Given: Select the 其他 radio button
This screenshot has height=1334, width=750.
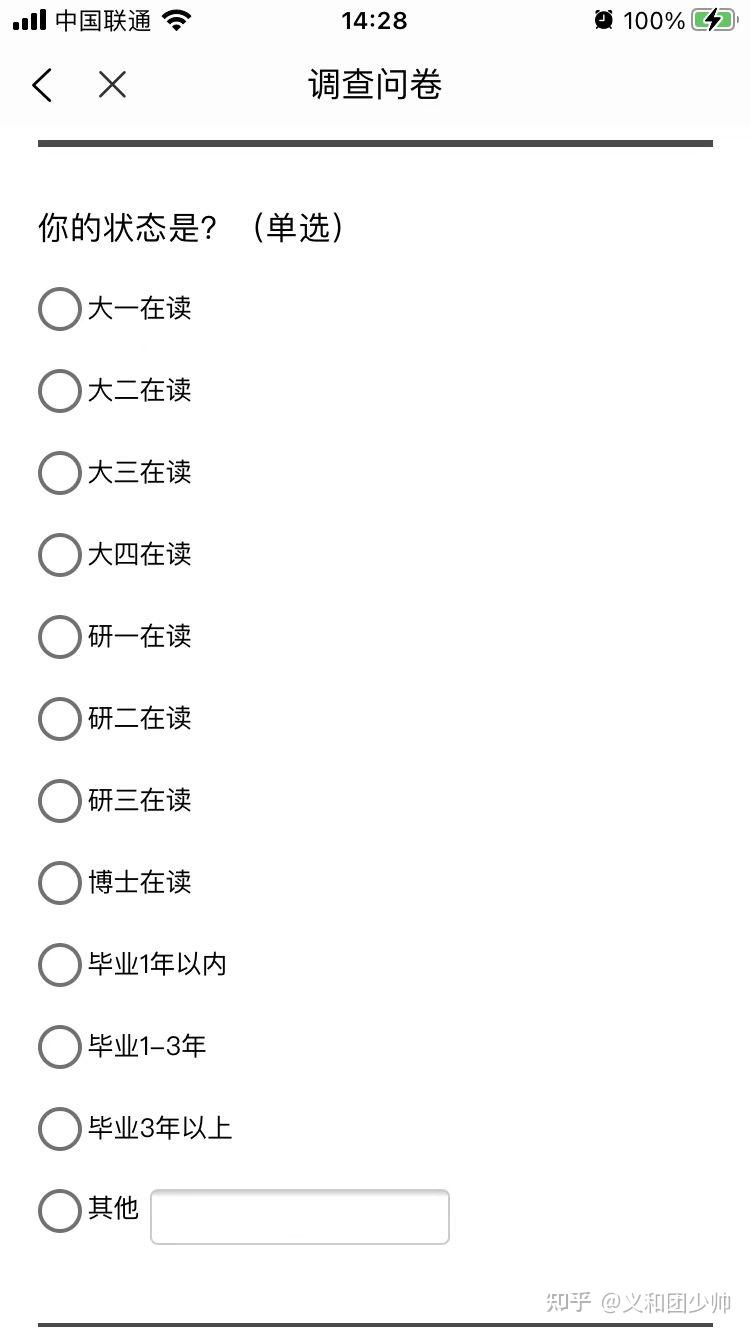Looking at the screenshot, I should pos(59,1211).
